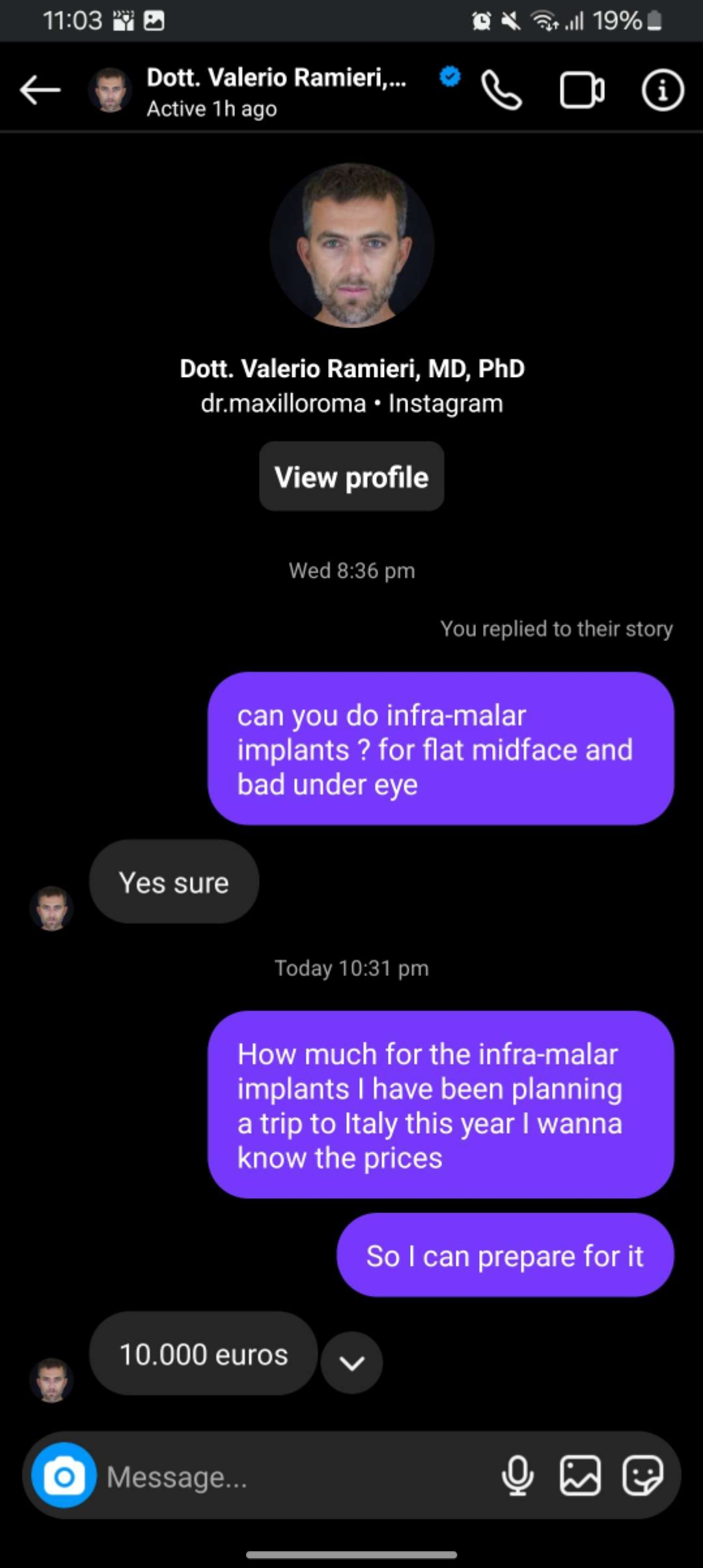Open the chat info details icon
Viewport: 703px width, 1568px height.
pos(663,90)
